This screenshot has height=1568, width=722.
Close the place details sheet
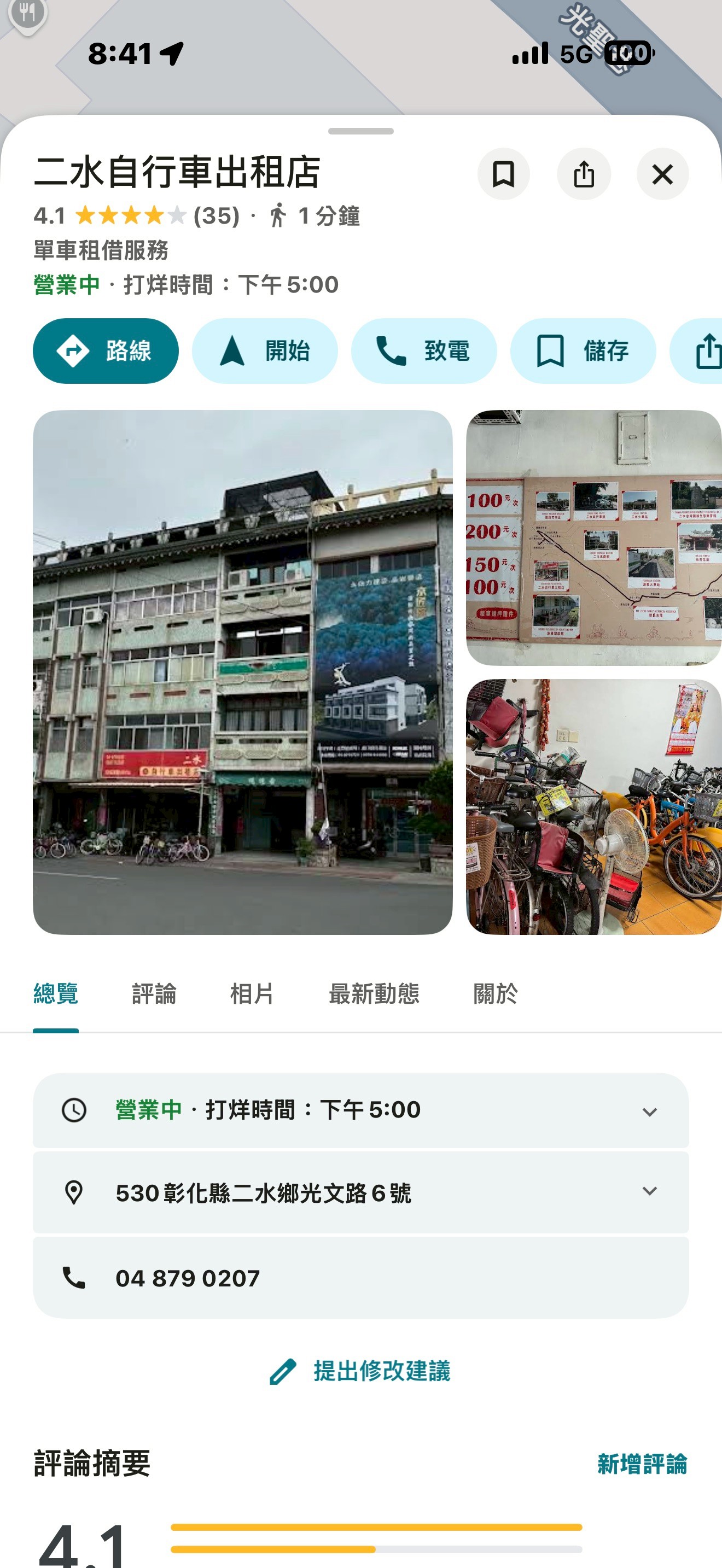tap(662, 174)
